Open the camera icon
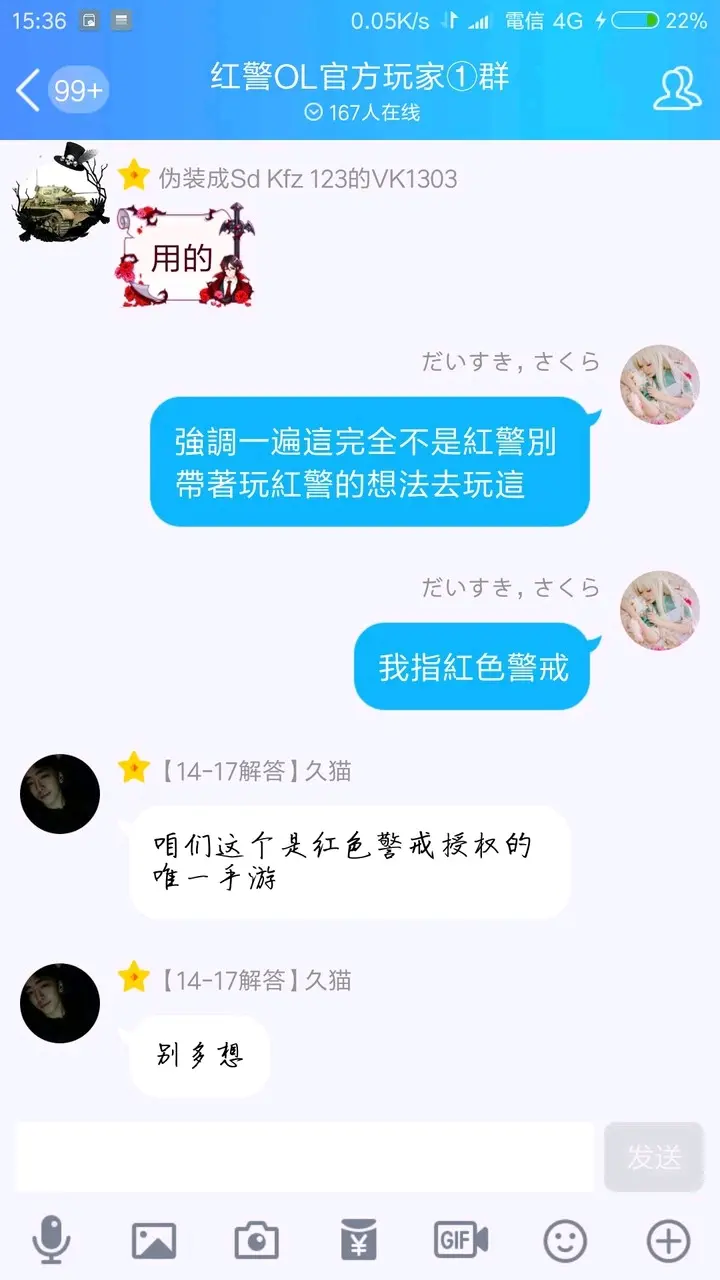This screenshot has width=720, height=1280. click(x=257, y=1241)
